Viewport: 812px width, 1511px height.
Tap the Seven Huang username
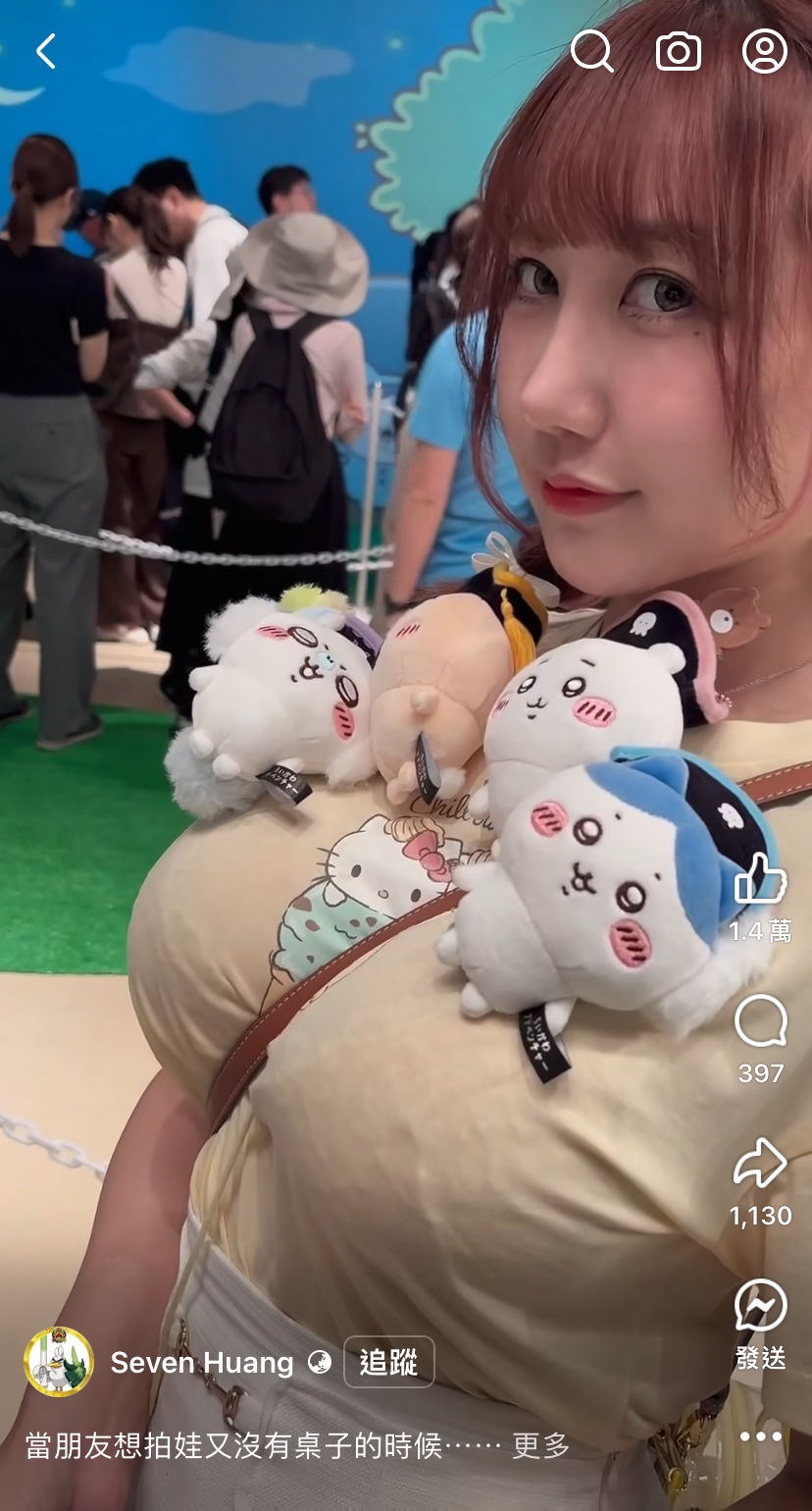pos(201,1362)
